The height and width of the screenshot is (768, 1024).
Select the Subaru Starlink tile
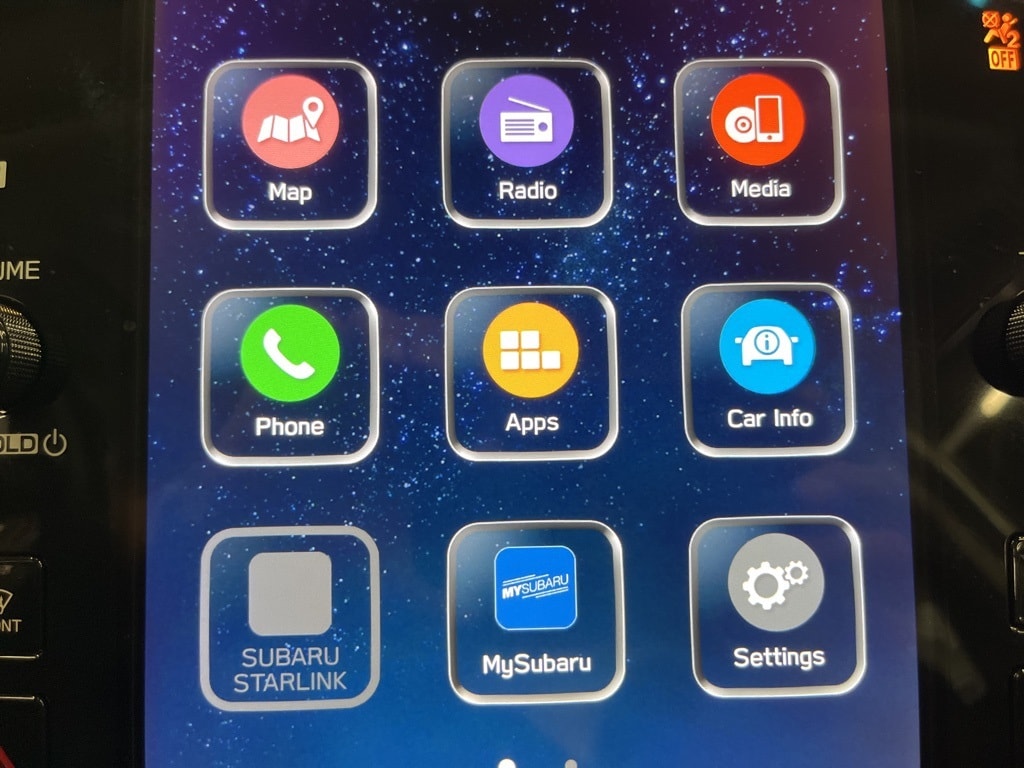(x=290, y=616)
